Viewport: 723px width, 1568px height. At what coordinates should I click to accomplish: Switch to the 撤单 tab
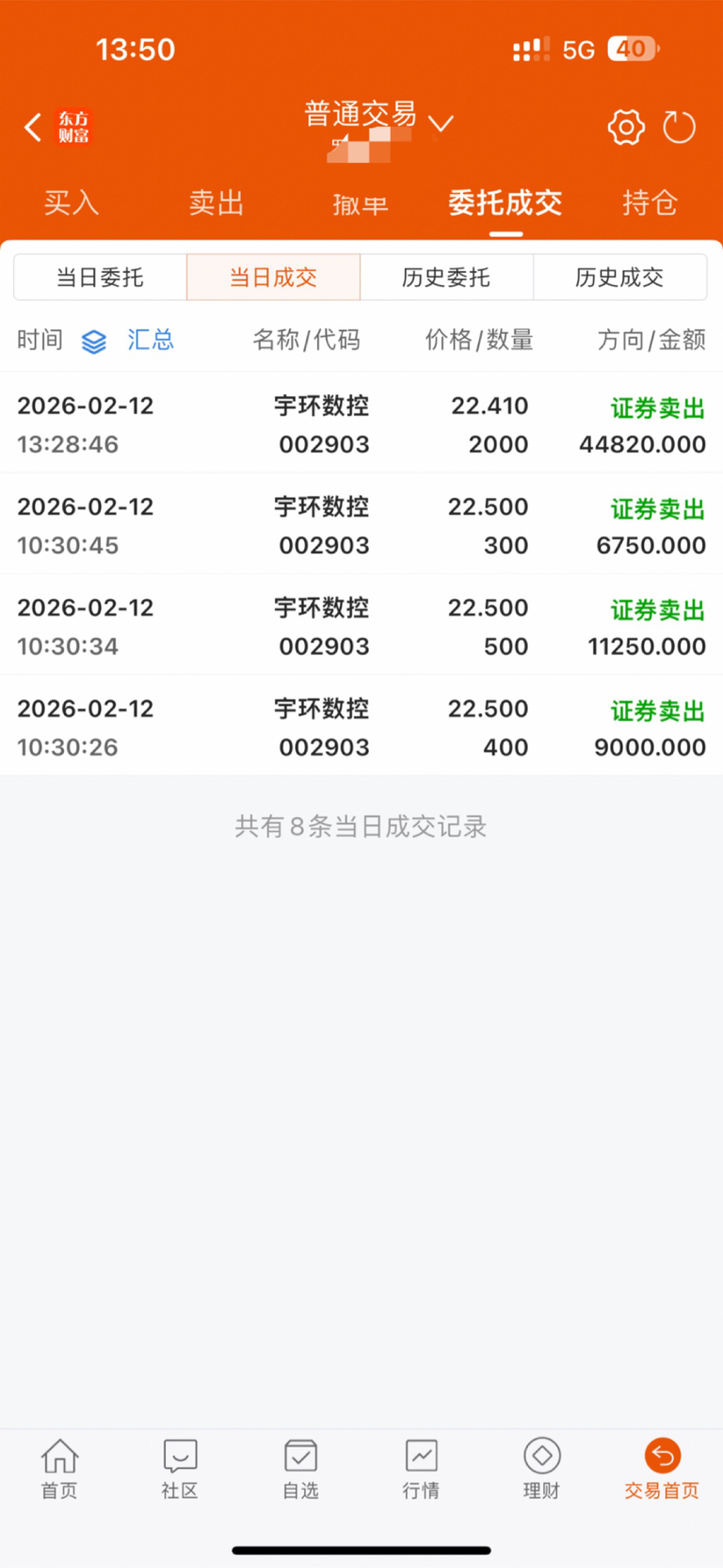pyautogui.click(x=361, y=203)
